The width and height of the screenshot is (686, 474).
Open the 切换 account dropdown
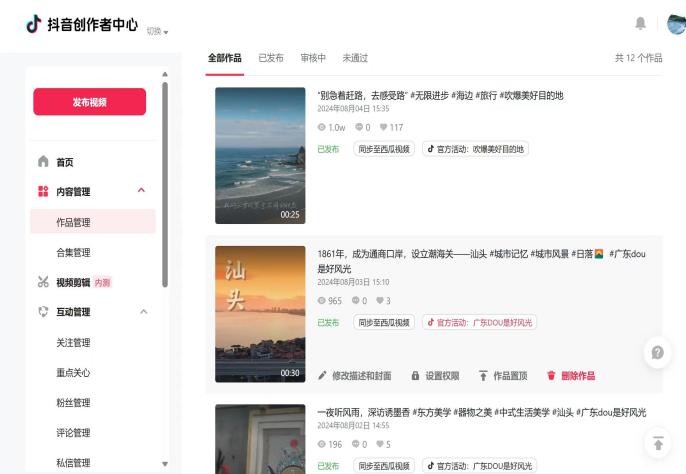point(157,31)
